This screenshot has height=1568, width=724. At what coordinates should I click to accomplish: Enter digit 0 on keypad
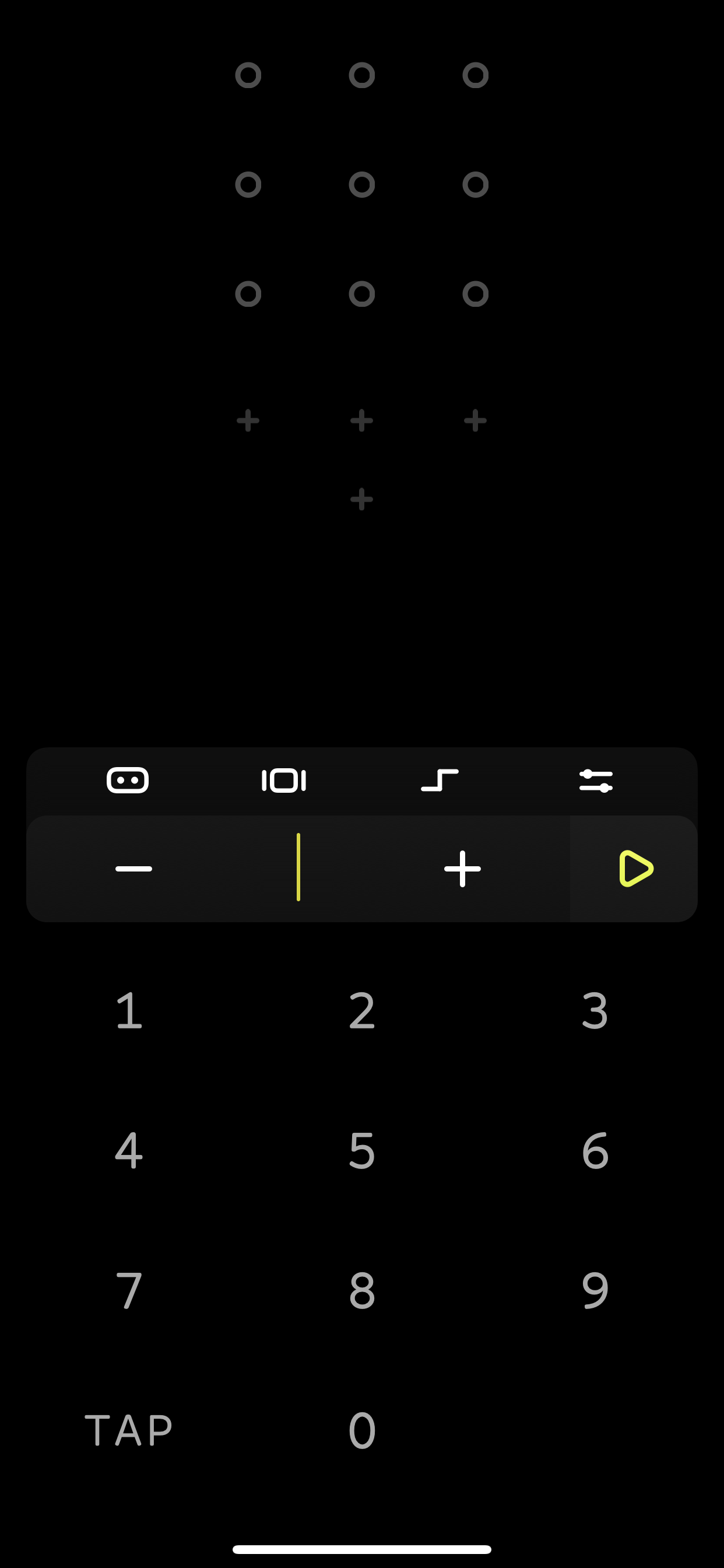click(362, 1430)
